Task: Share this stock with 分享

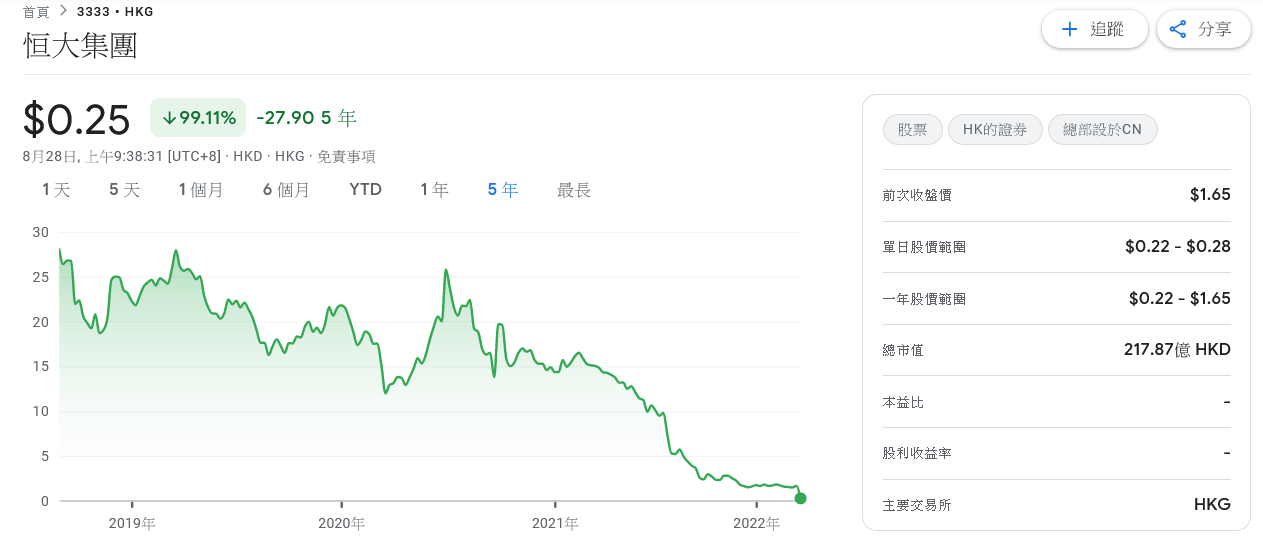Action: tap(1203, 29)
